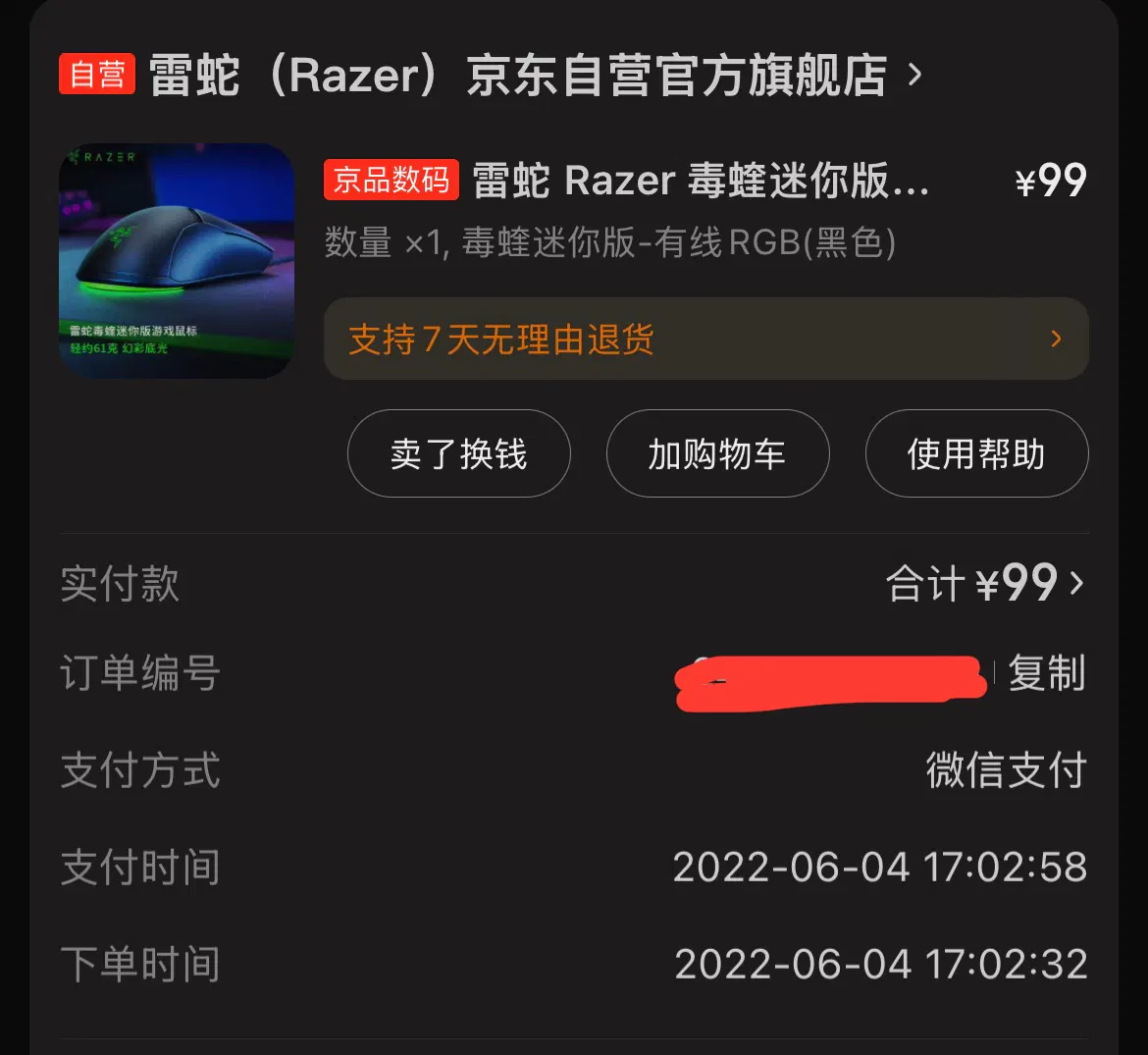The image size is (1148, 1055).
Task: Open 使用帮助 for usage help
Action: click(x=976, y=453)
